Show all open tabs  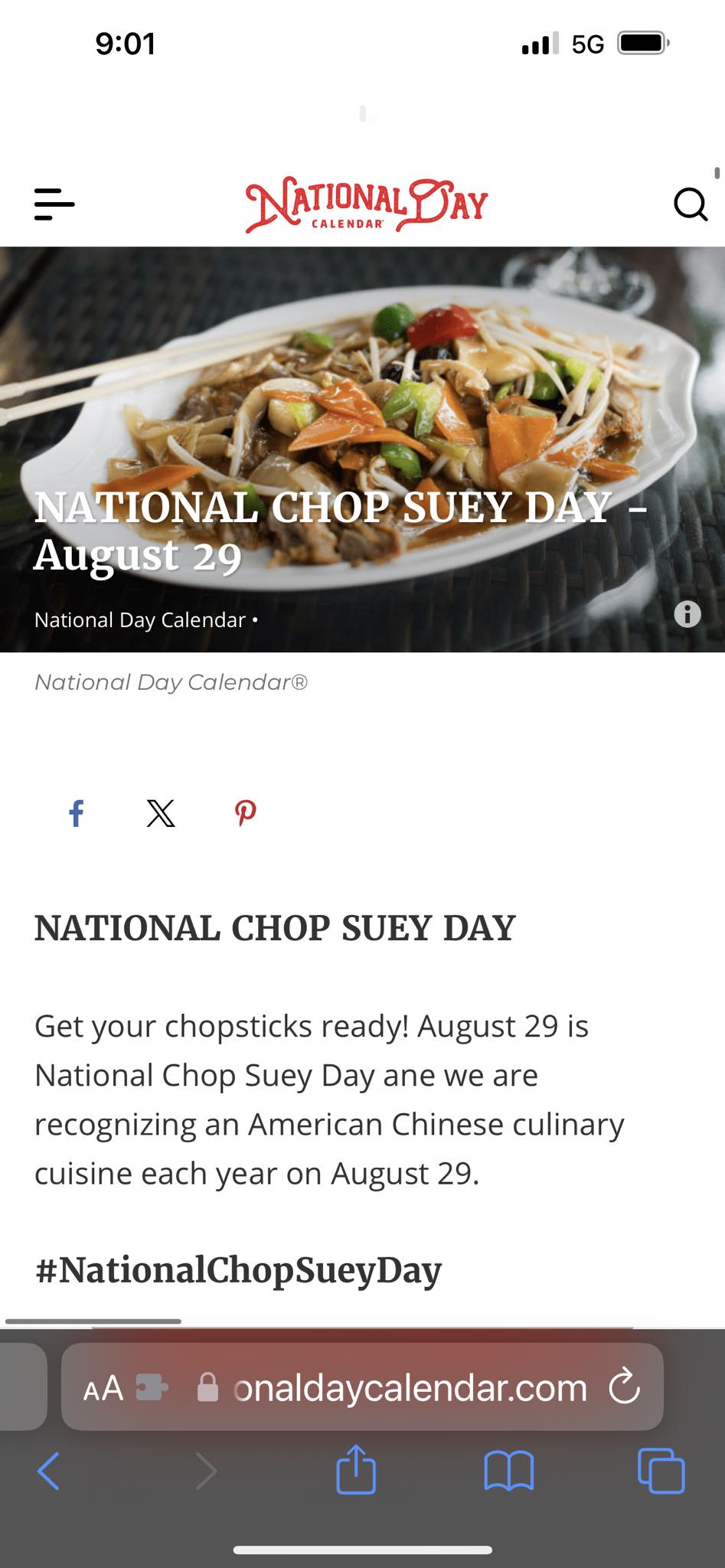pyautogui.click(x=661, y=1471)
